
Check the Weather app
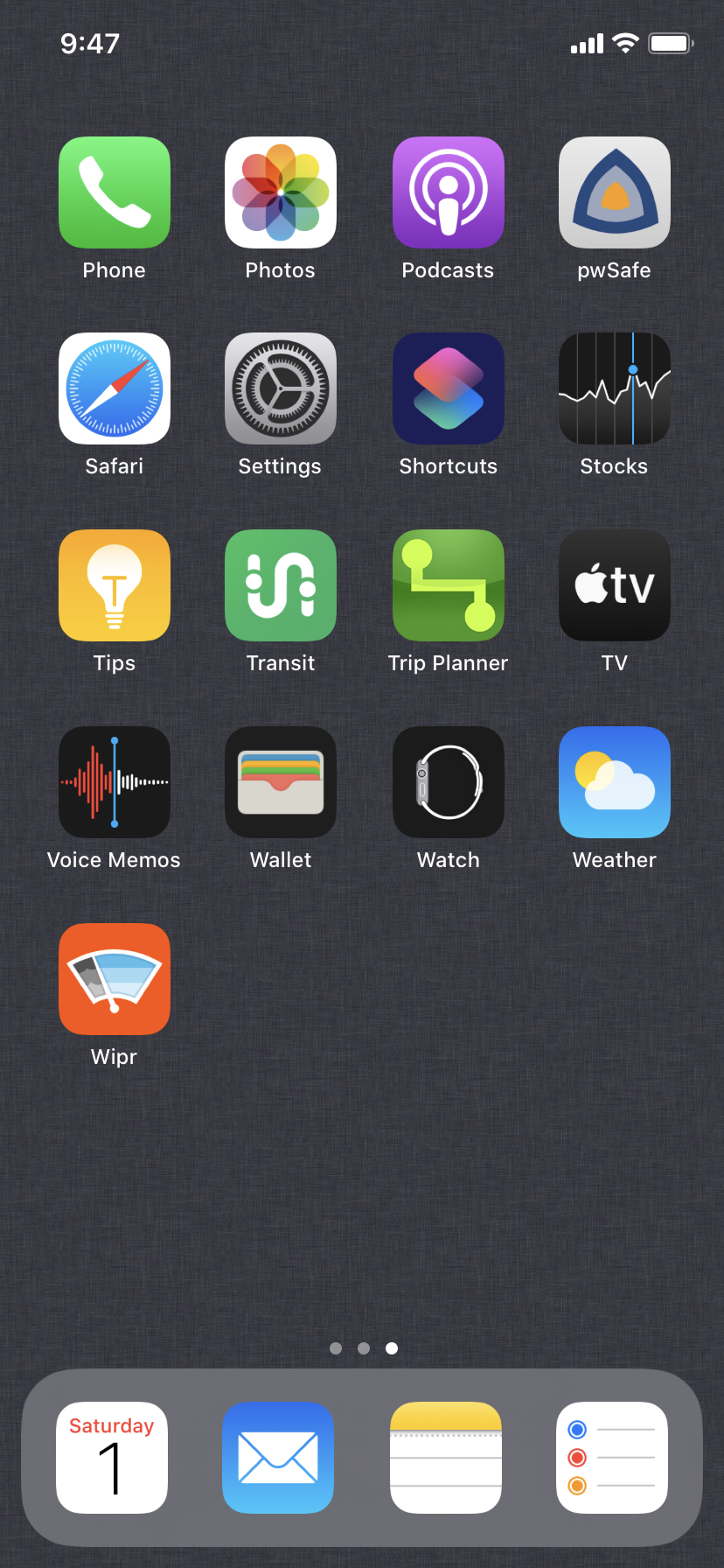click(x=615, y=782)
